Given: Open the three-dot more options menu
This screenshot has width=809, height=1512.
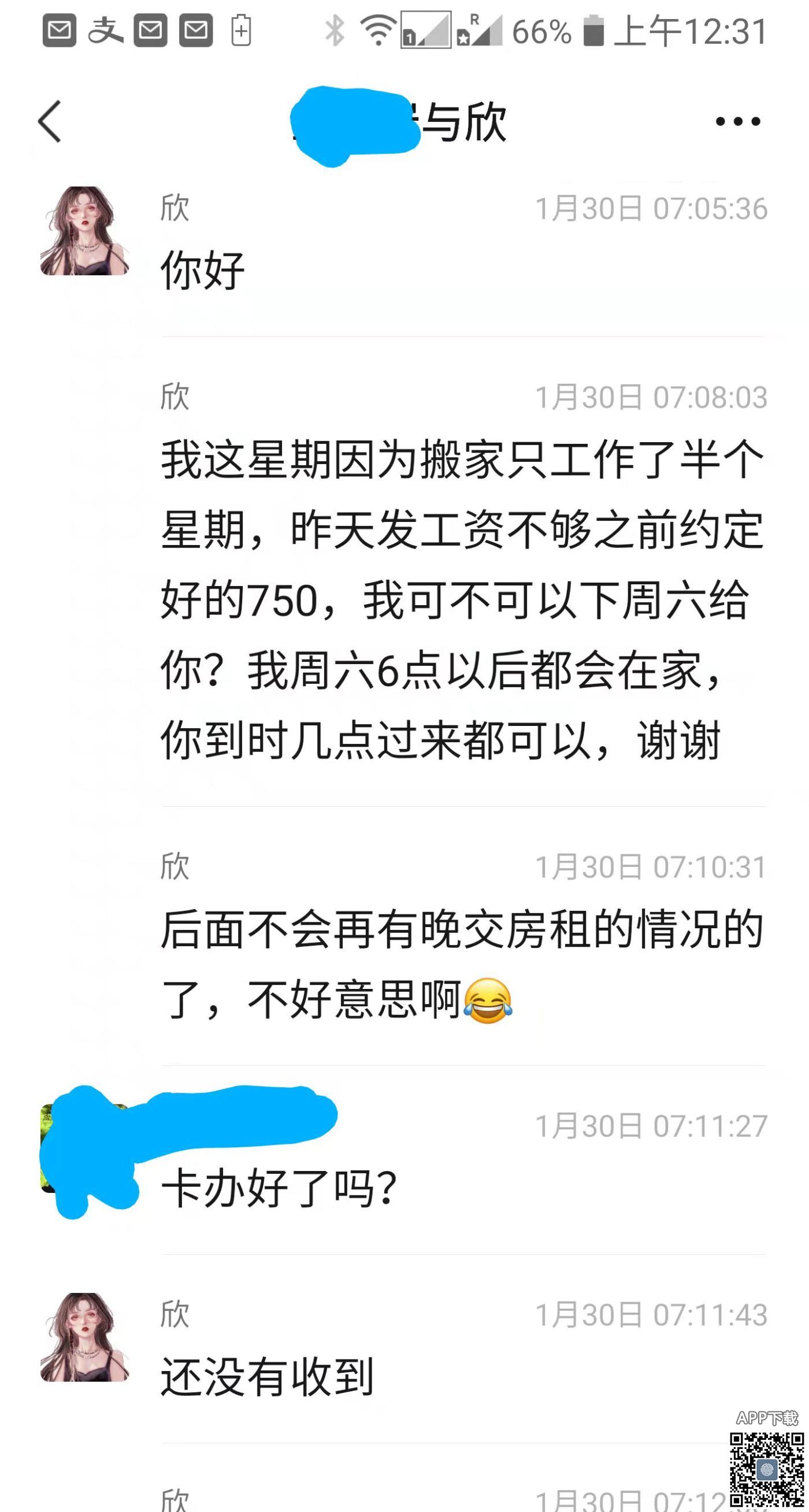Looking at the screenshot, I should coord(737,121).
